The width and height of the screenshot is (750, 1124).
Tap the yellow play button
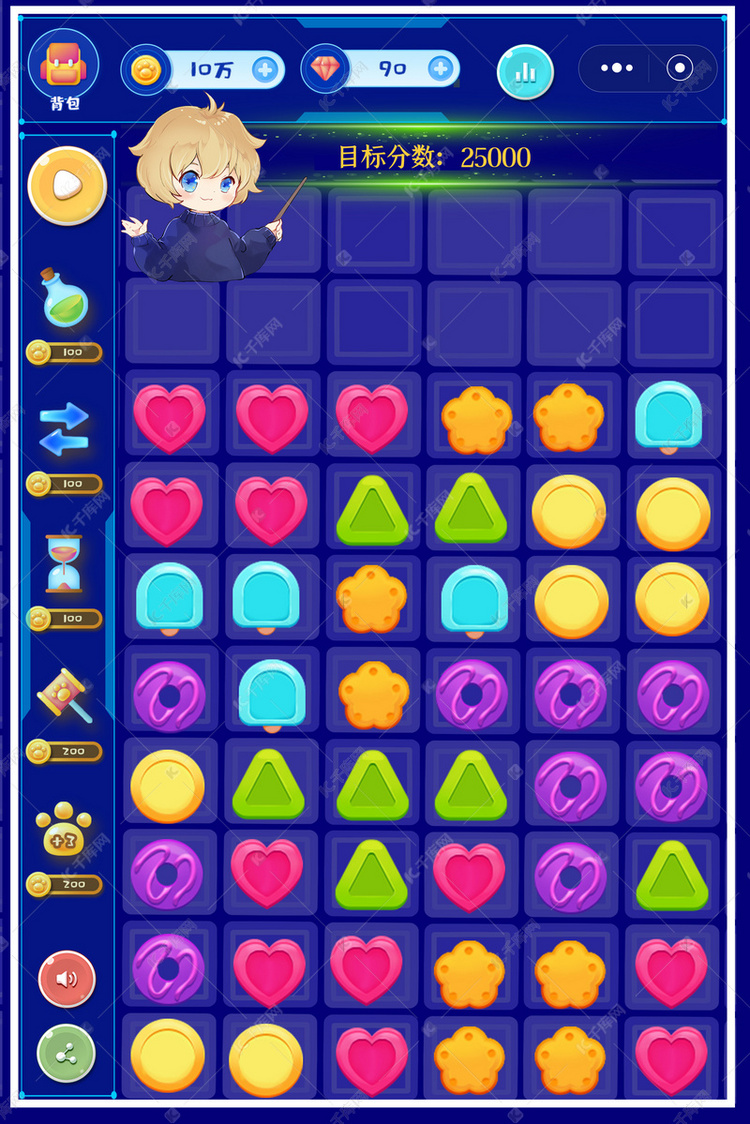pyautogui.click(x=67, y=185)
